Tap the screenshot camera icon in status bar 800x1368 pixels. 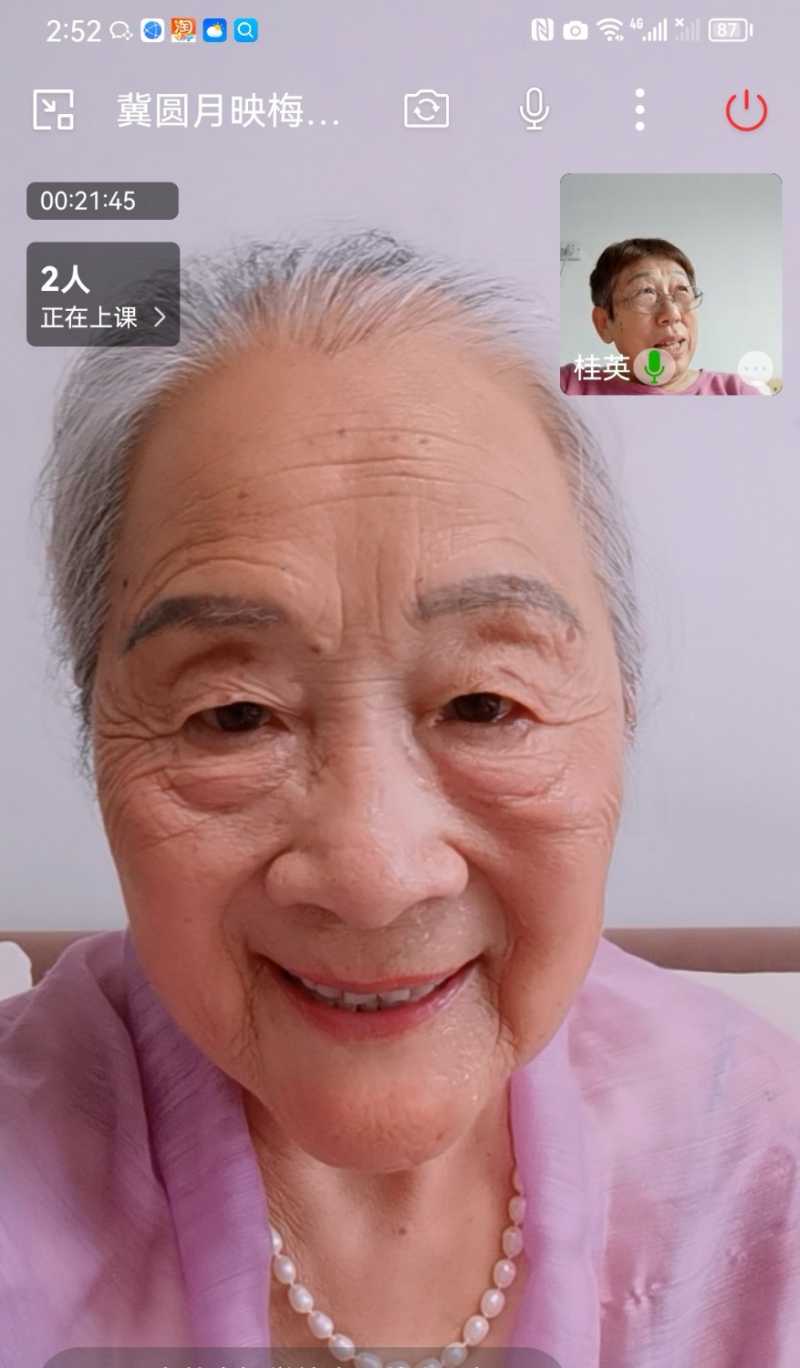(x=573, y=30)
